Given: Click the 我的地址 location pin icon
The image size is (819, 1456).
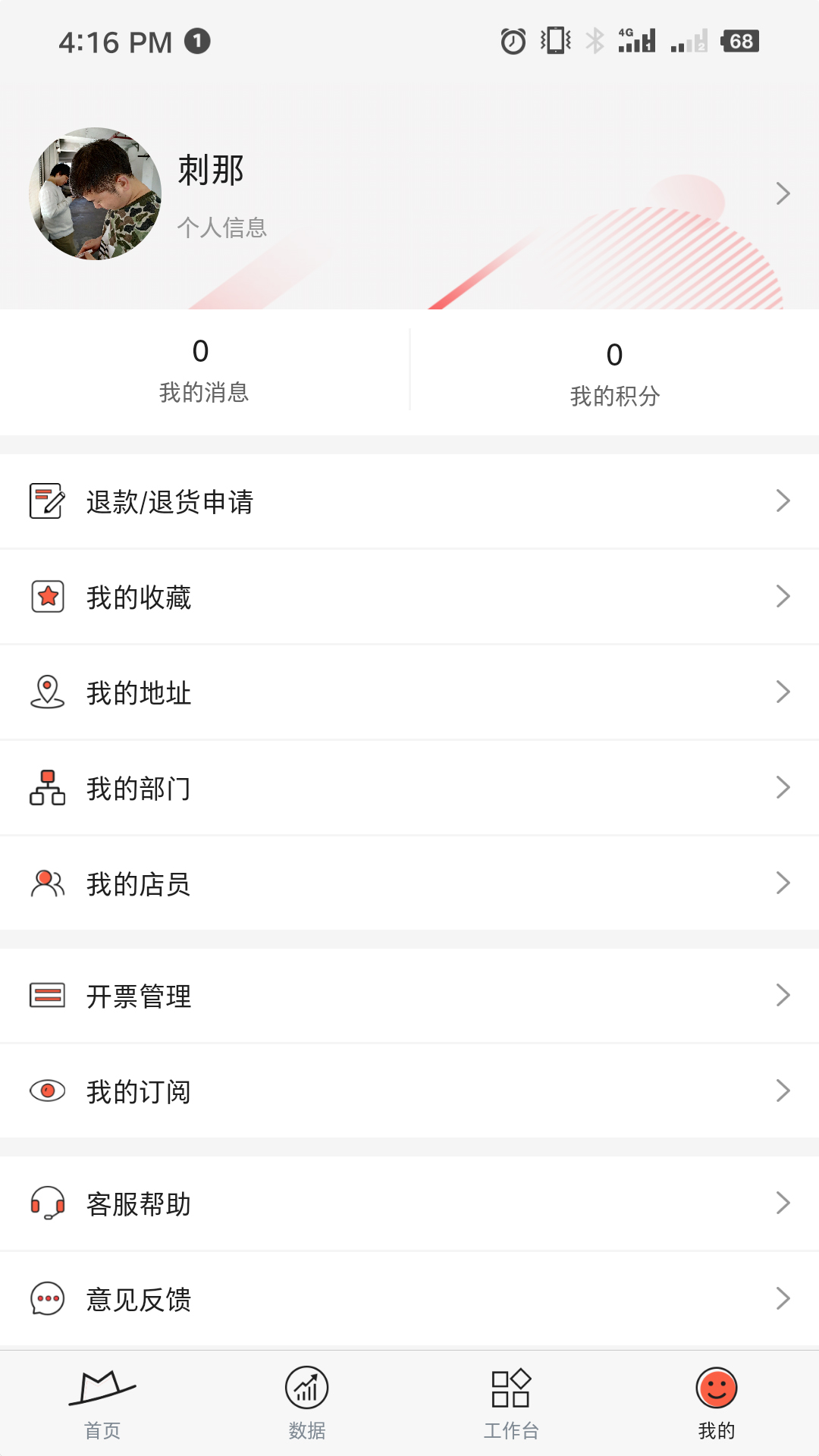Looking at the screenshot, I should [x=47, y=692].
